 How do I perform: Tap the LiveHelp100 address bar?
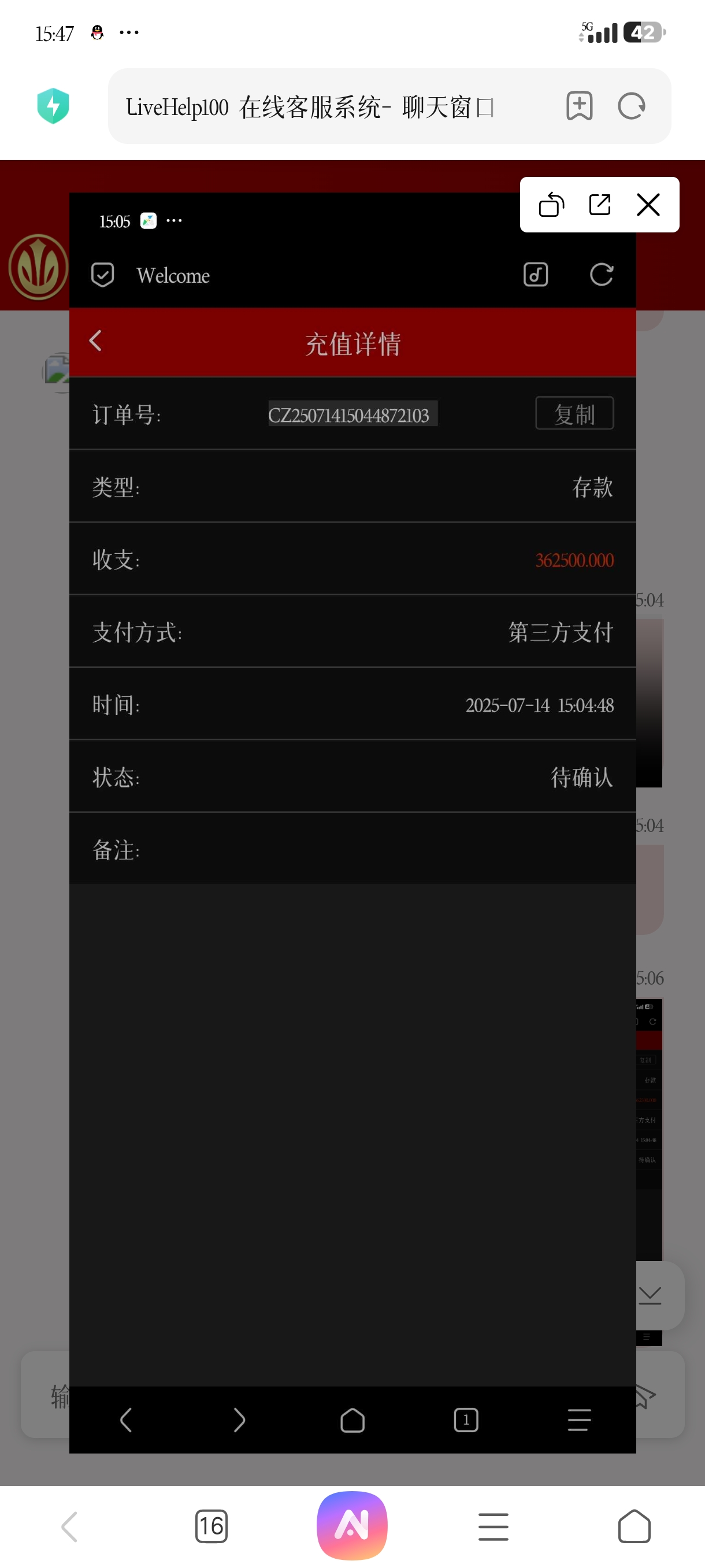(328, 107)
